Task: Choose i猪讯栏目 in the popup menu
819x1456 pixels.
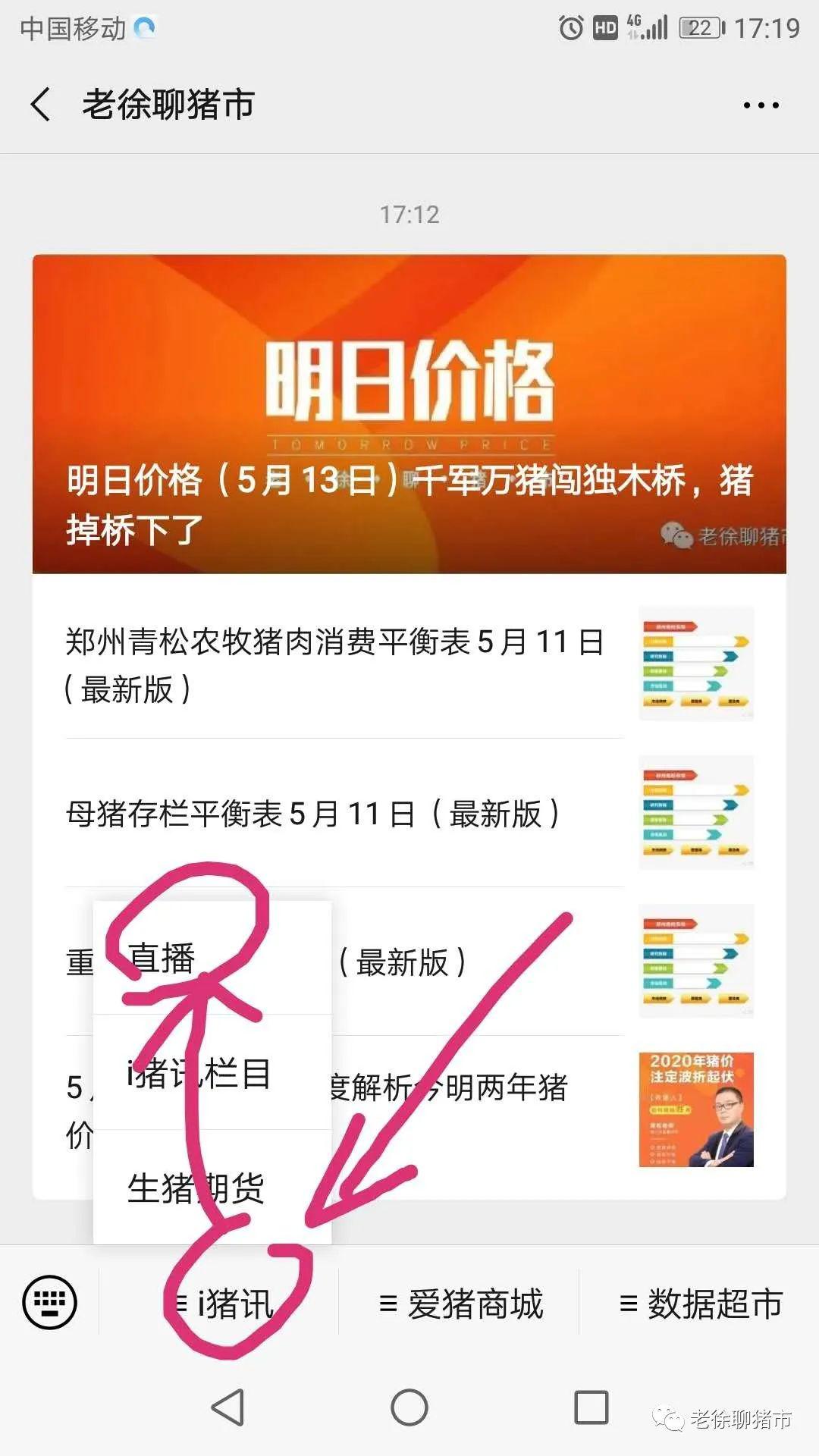Action: click(x=212, y=1073)
